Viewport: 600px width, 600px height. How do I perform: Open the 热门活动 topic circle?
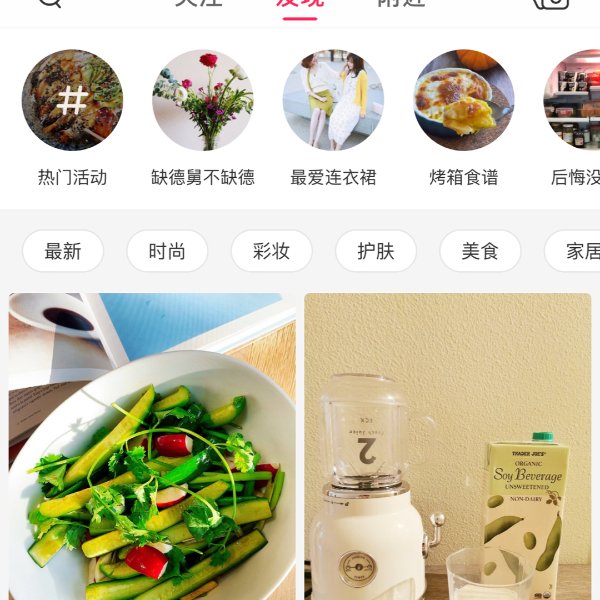[72, 100]
